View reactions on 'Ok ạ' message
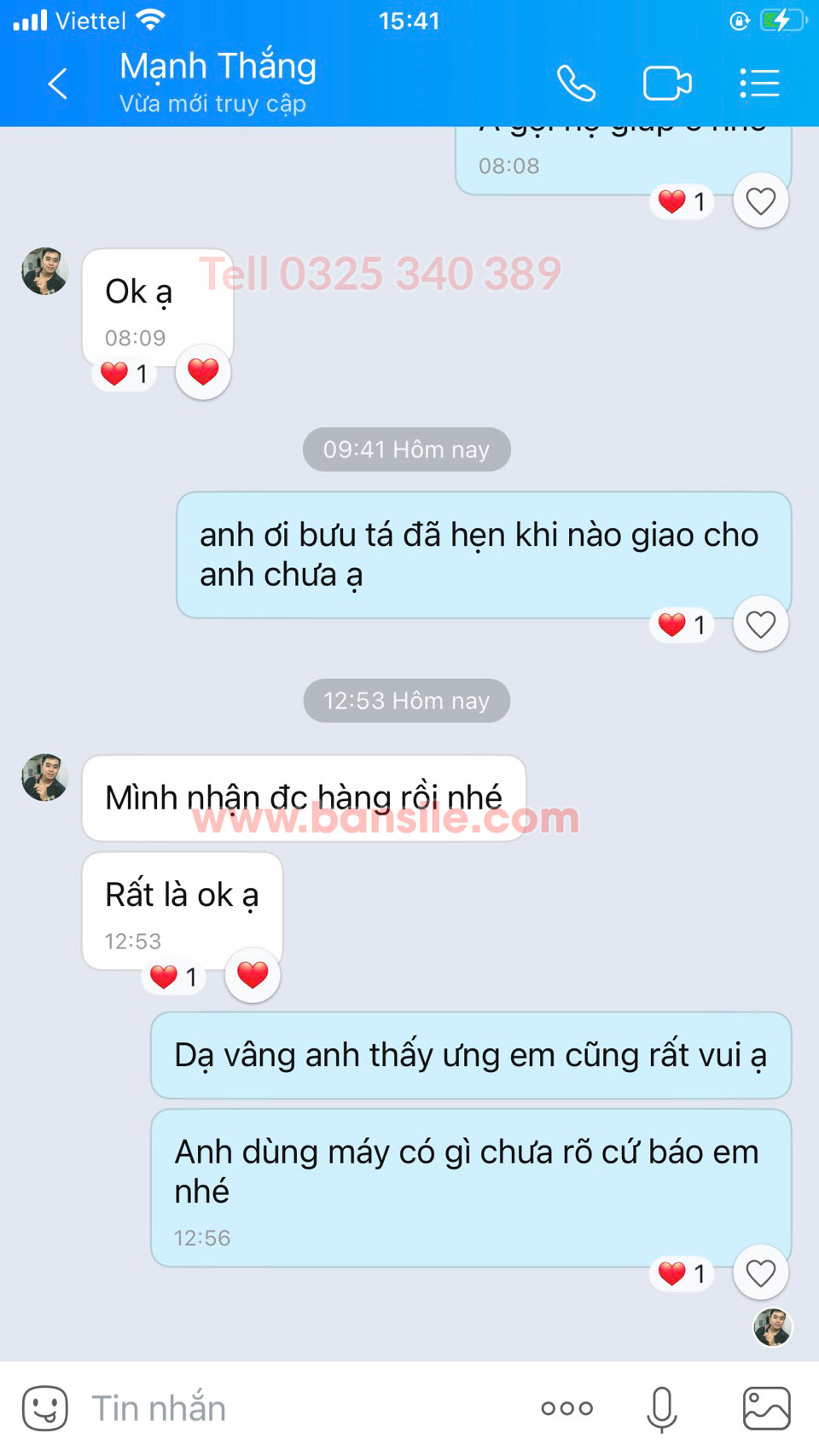Screen dimensions: 819x1456 click(125, 374)
